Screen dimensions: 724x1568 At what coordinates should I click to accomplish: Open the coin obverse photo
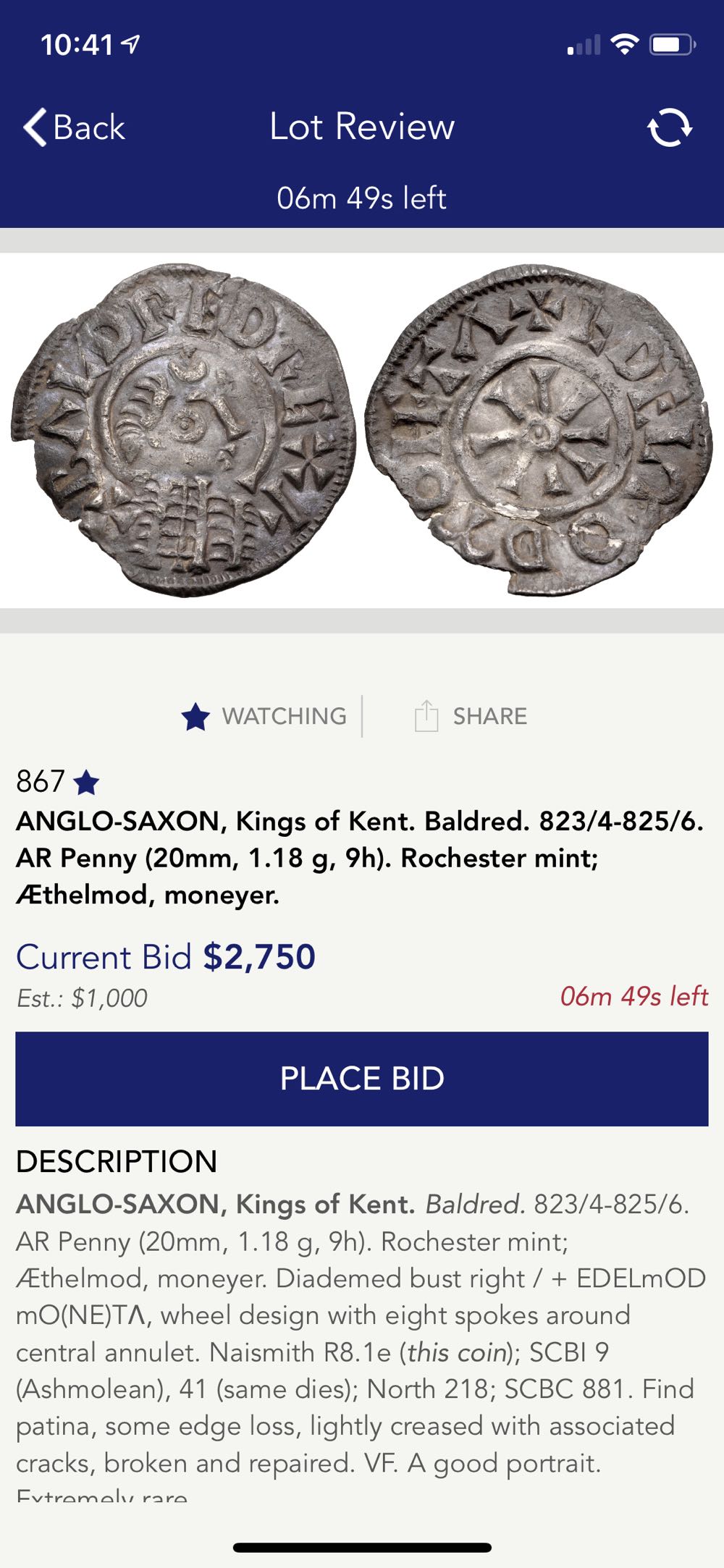tap(185, 427)
